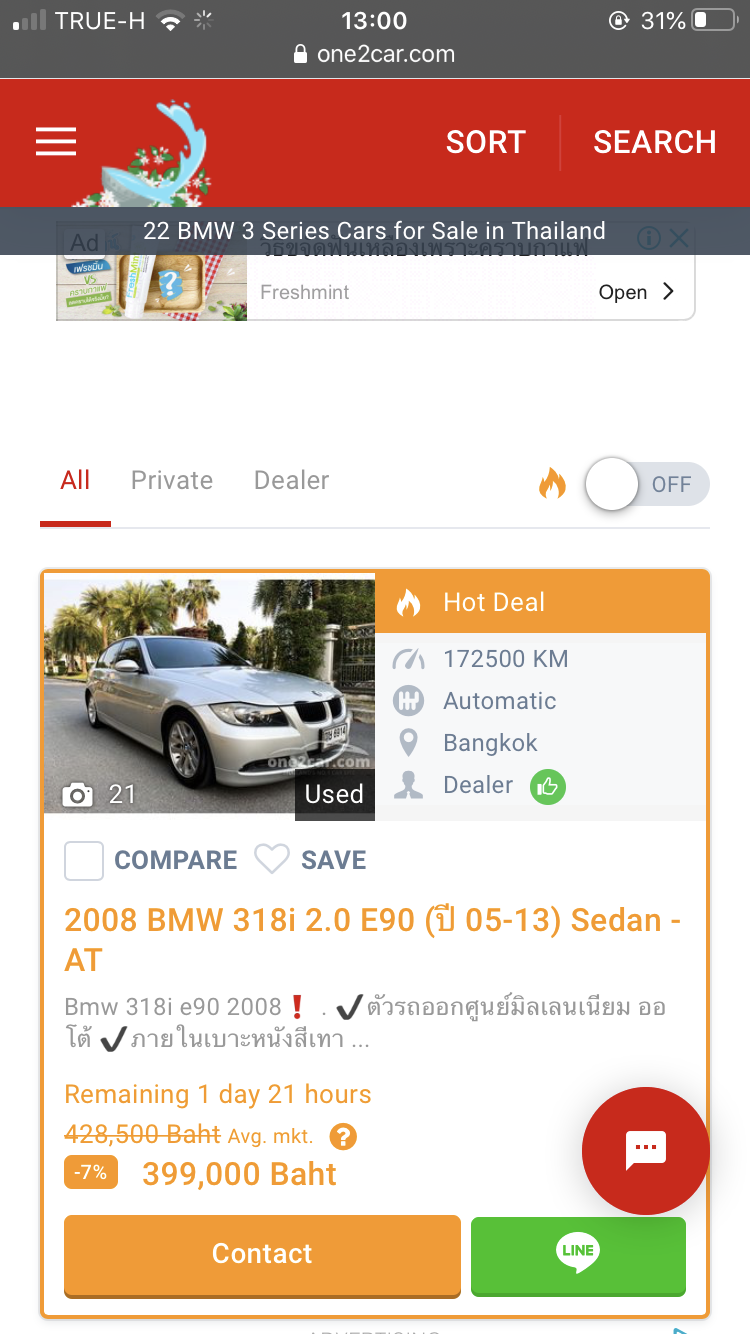Check the COMPARE box for BMW 318i

[84, 860]
